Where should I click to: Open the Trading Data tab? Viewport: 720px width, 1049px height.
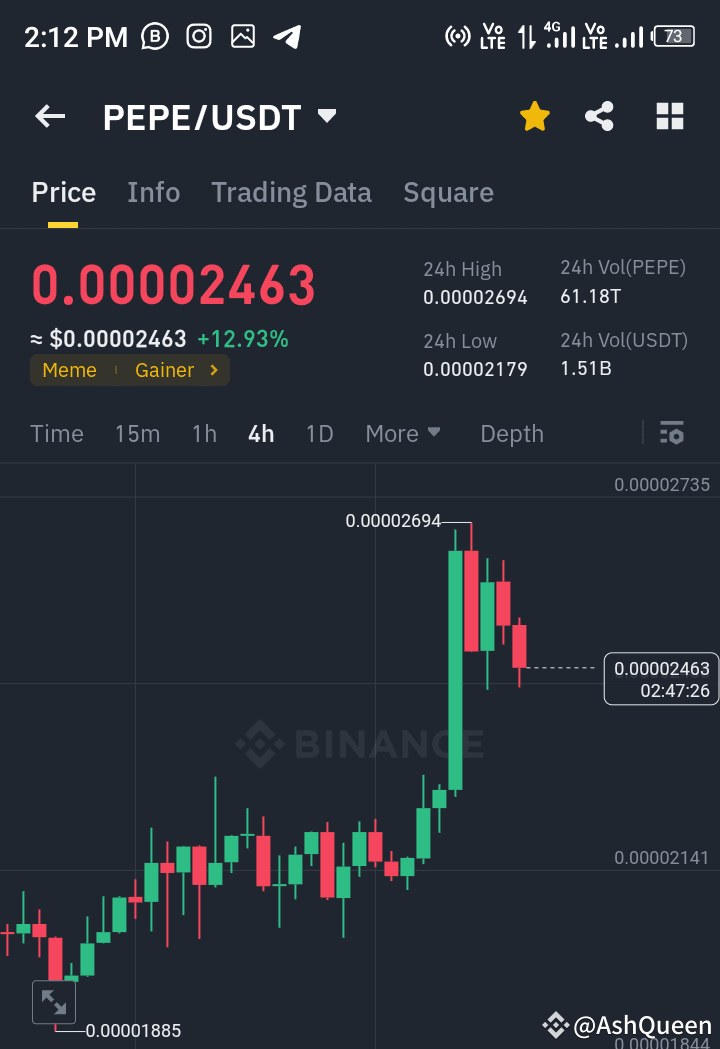tap(291, 192)
